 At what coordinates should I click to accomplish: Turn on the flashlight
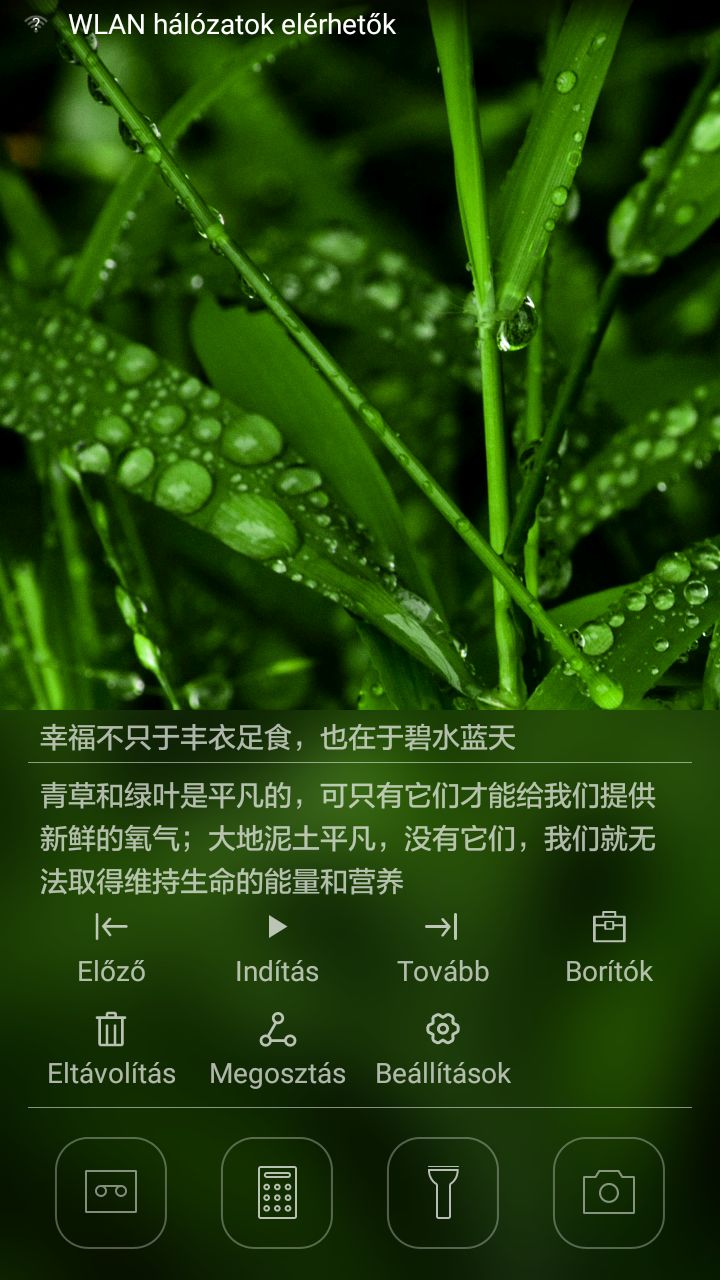click(x=442, y=1192)
